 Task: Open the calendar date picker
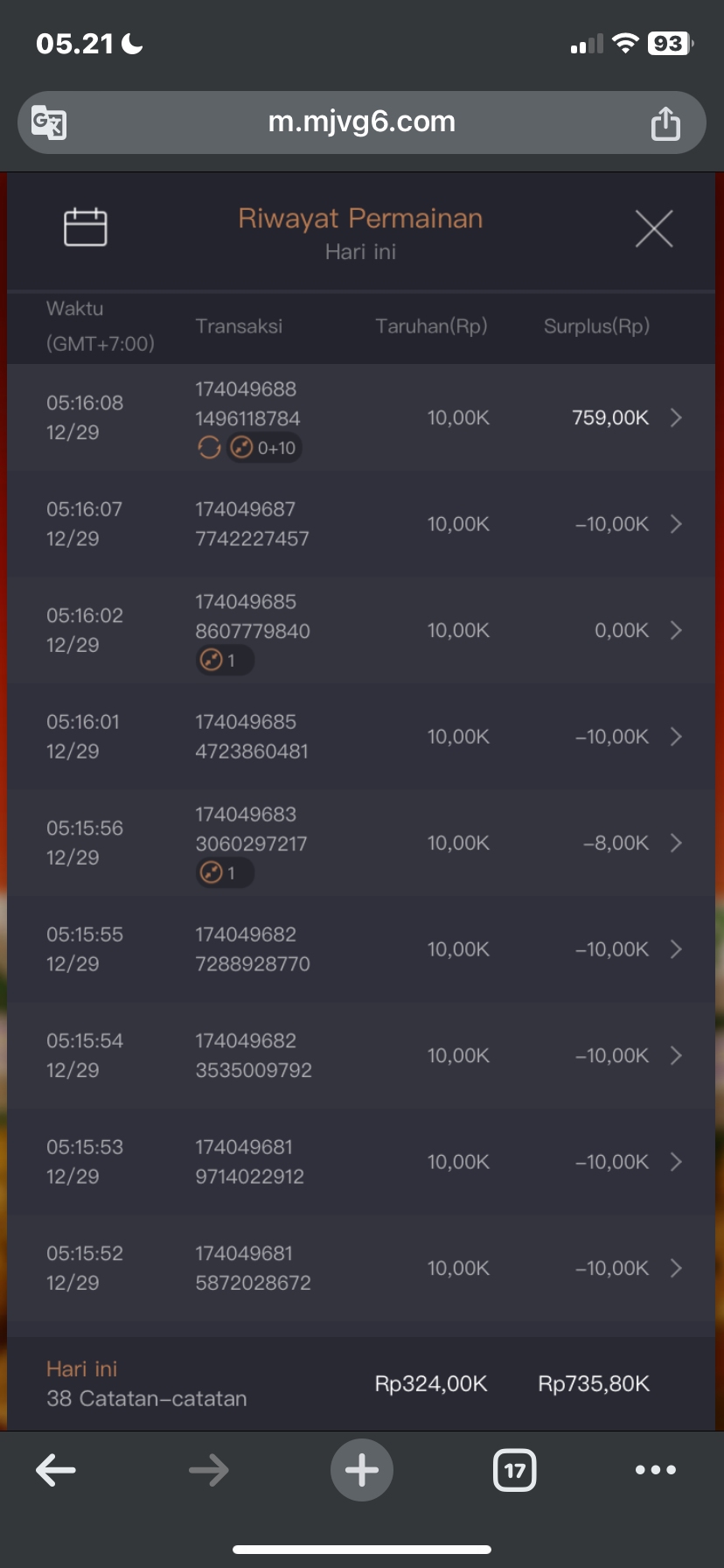click(x=86, y=227)
